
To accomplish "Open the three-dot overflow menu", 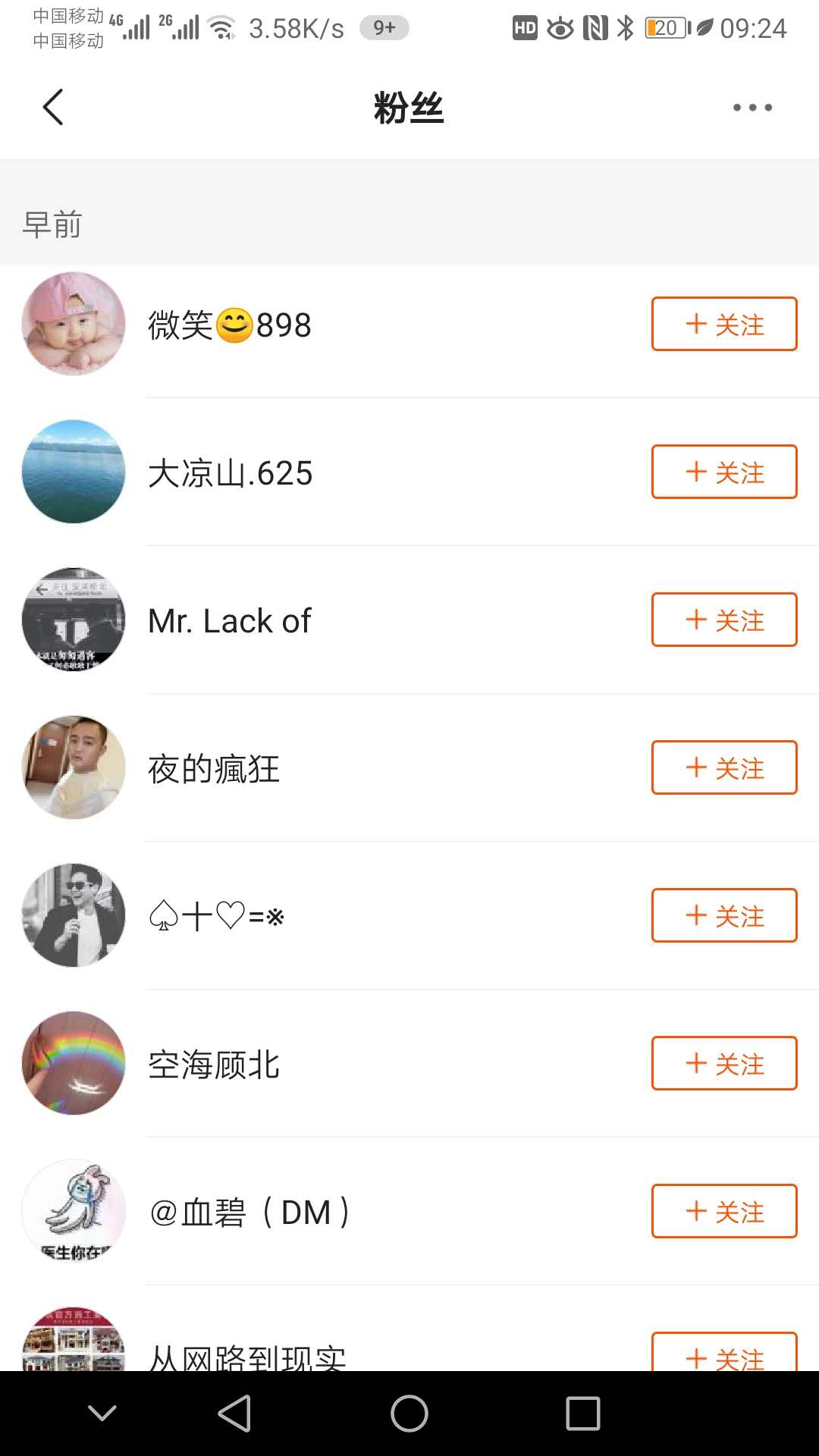I will pos(752,107).
